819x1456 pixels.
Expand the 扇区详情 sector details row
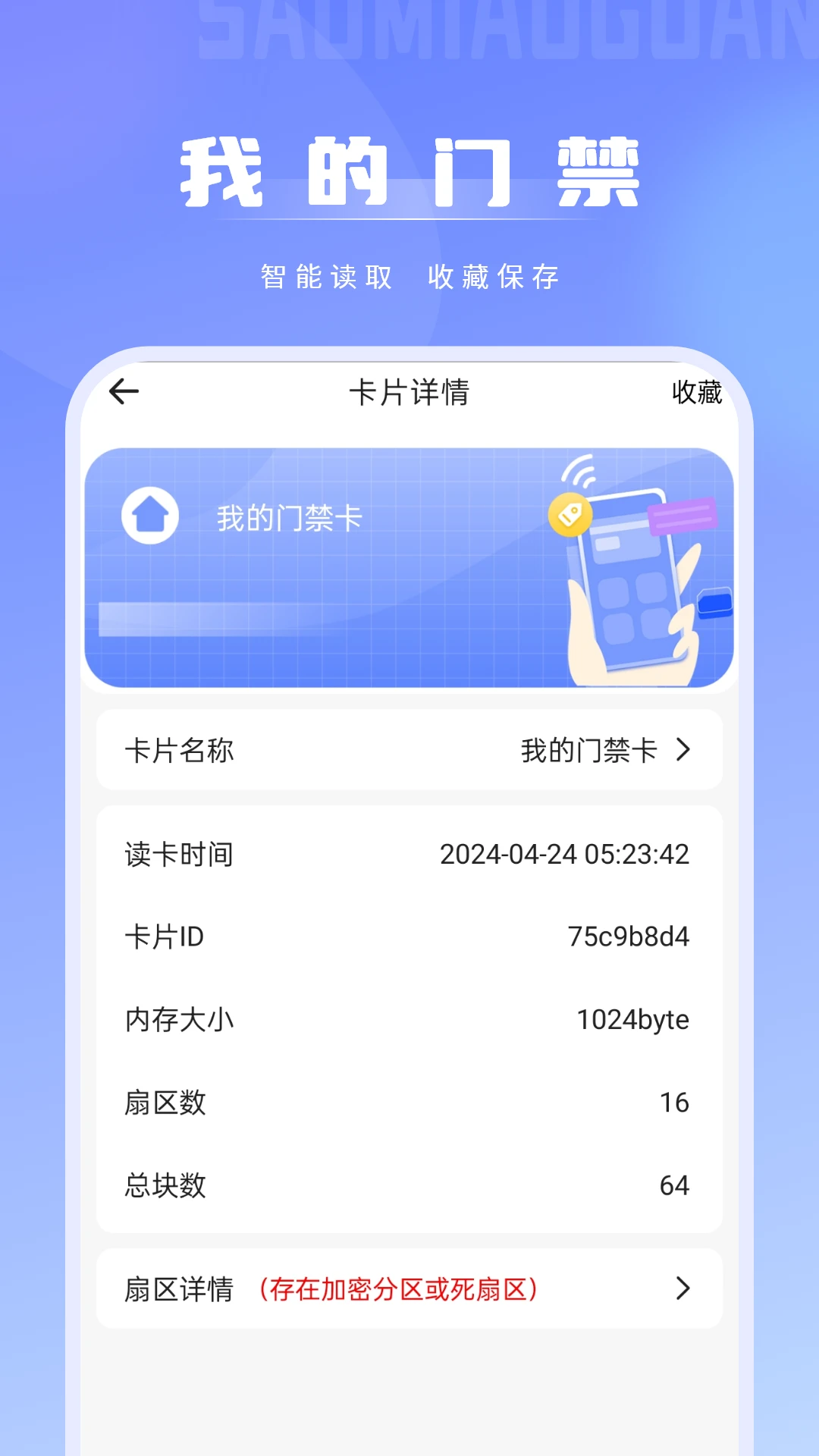click(x=409, y=1288)
